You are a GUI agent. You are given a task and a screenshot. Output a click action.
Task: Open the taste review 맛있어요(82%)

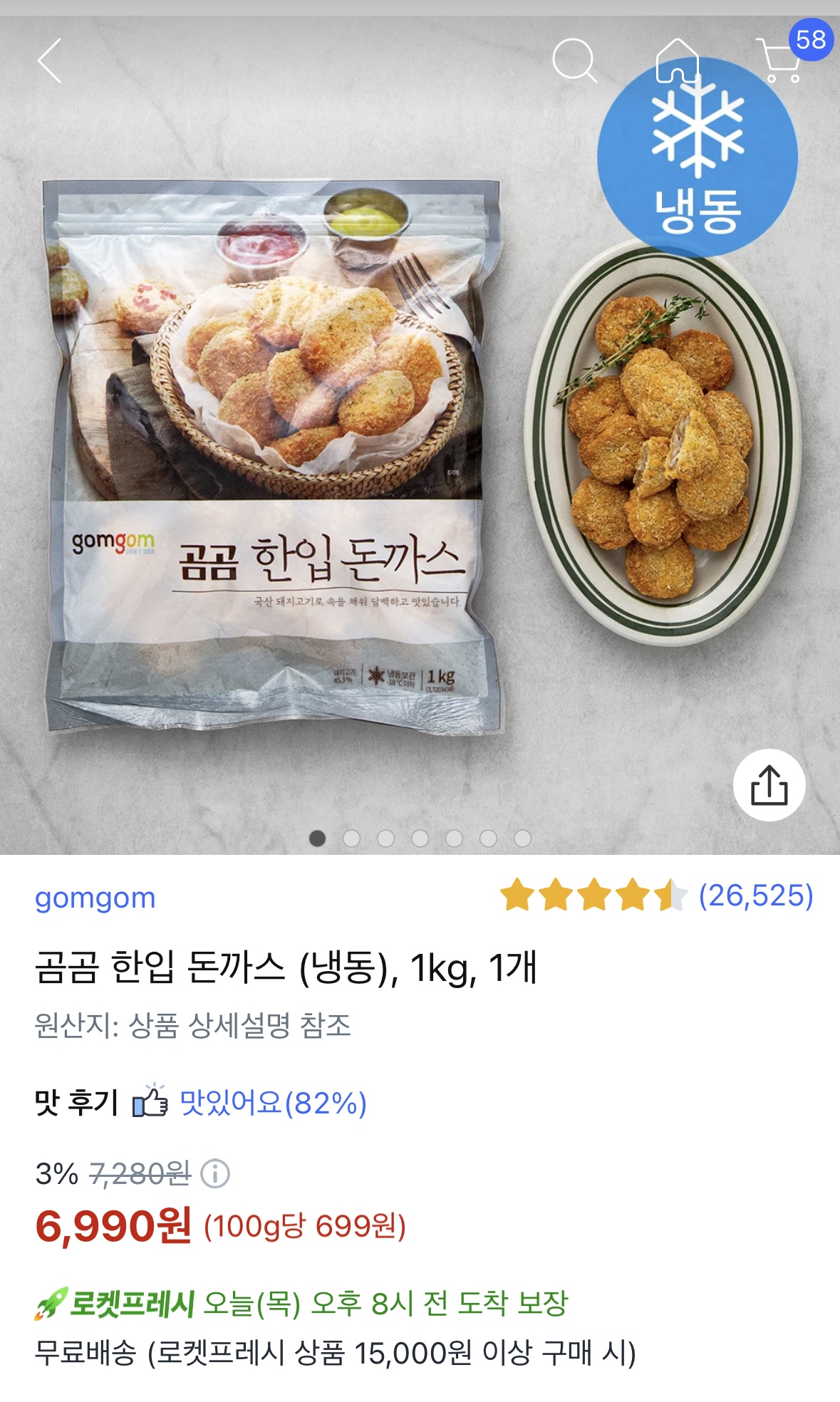[272, 1103]
